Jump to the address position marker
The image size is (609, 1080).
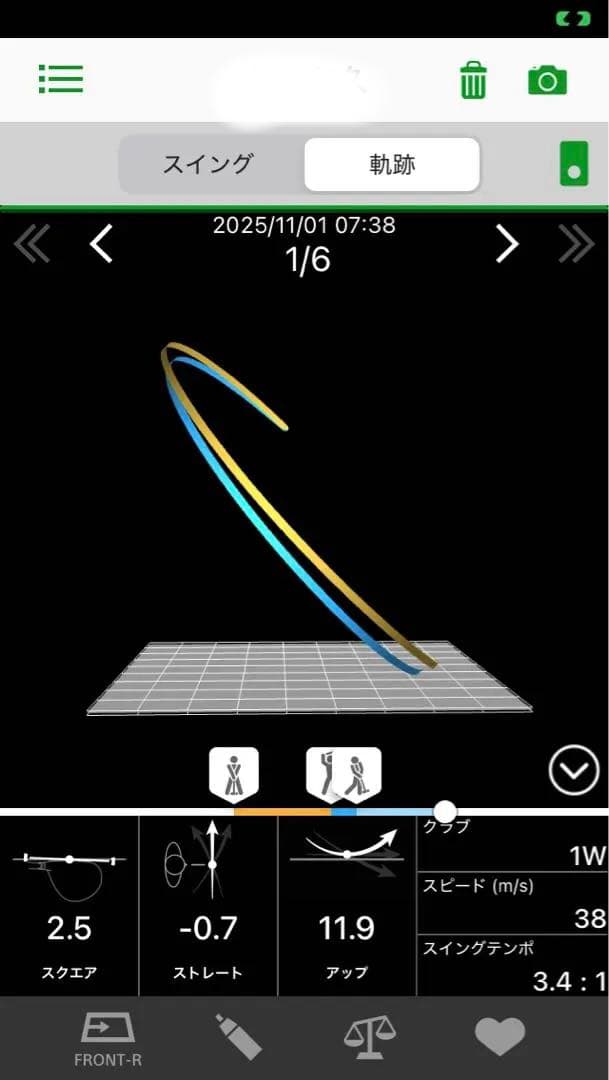click(234, 773)
